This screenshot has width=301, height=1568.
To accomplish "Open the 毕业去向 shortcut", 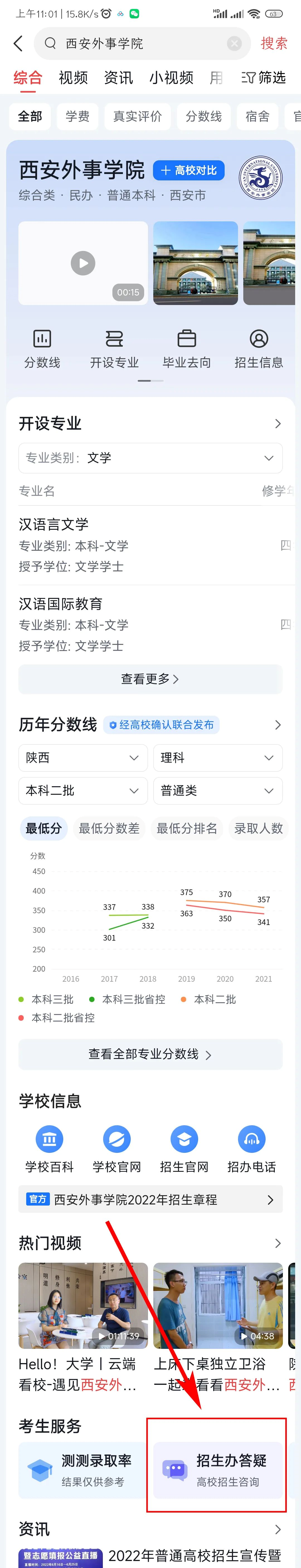I will tap(187, 349).
